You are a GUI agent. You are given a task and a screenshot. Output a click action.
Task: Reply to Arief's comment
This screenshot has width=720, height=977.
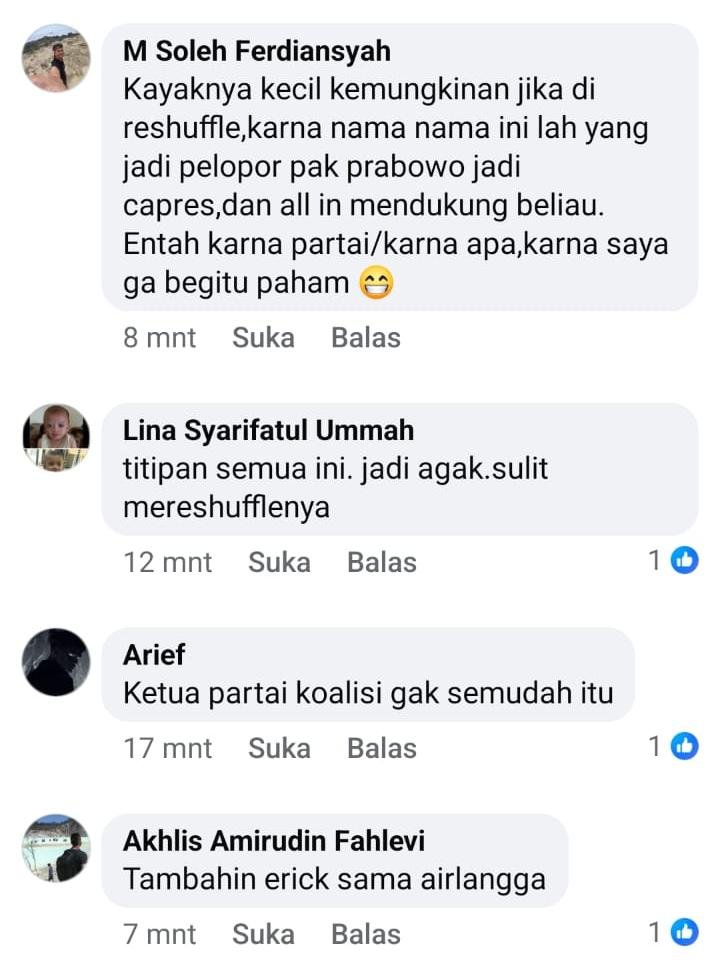point(381,748)
